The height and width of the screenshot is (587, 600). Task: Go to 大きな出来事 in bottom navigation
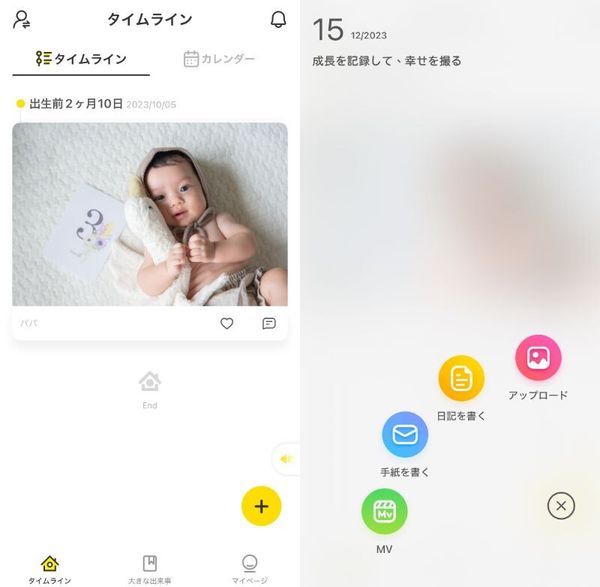tap(150, 569)
